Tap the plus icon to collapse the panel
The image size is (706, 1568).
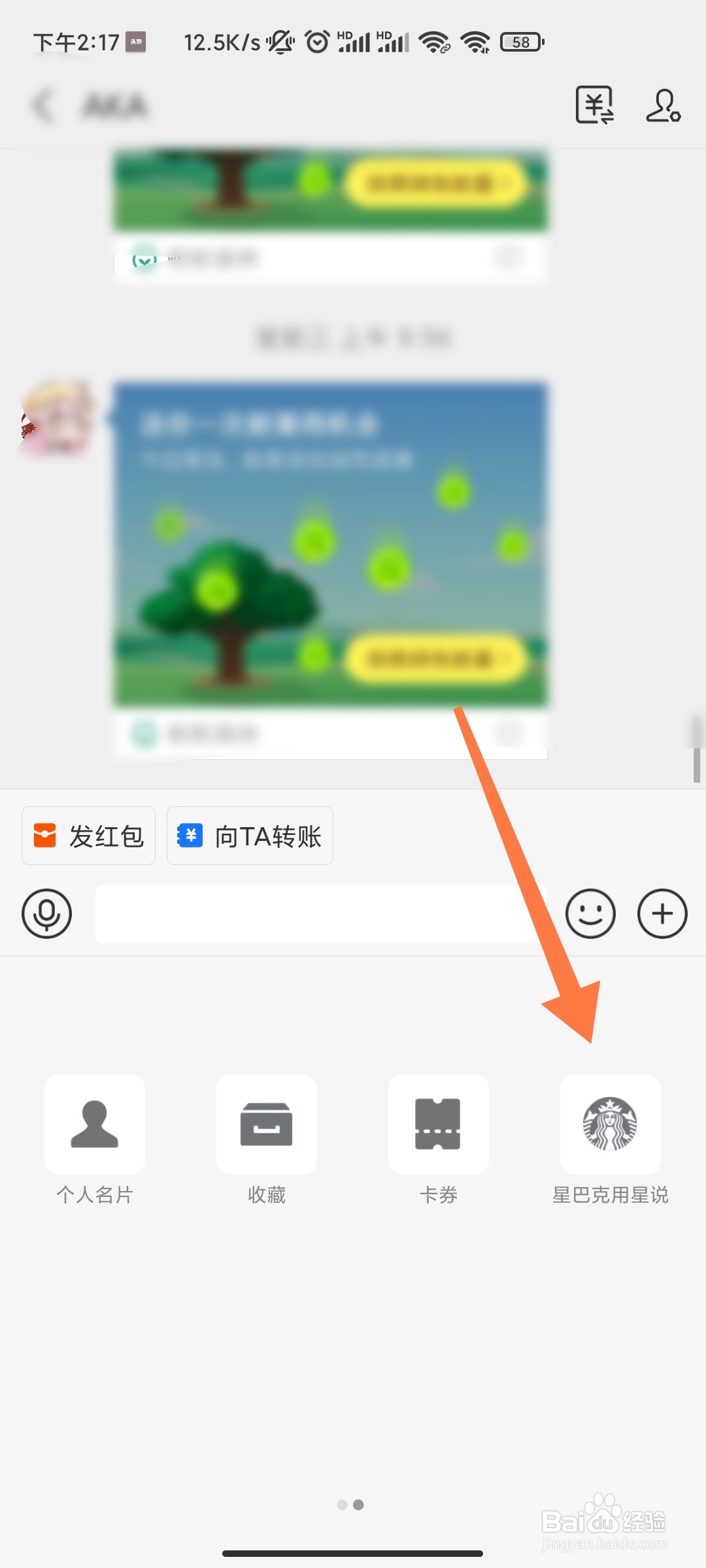[x=661, y=914]
